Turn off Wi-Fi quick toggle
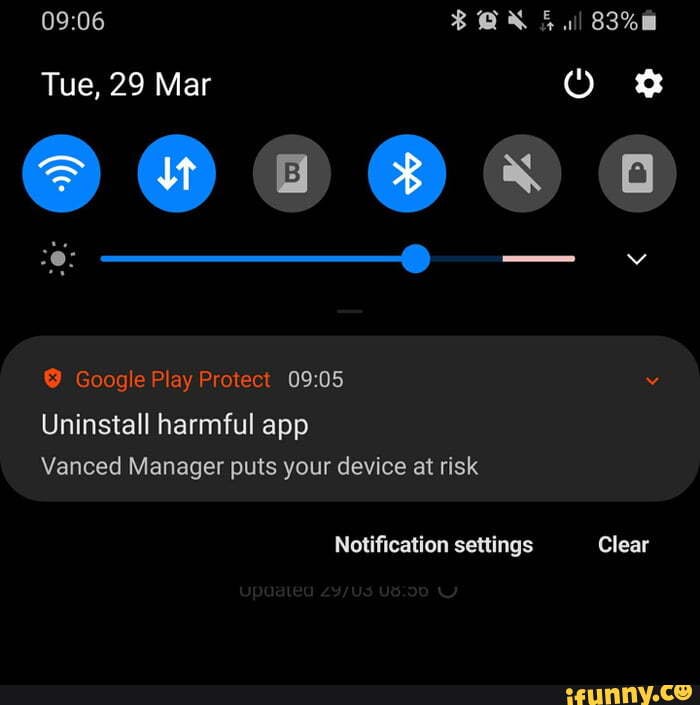The height and width of the screenshot is (705, 700). (x=61, y=174)
